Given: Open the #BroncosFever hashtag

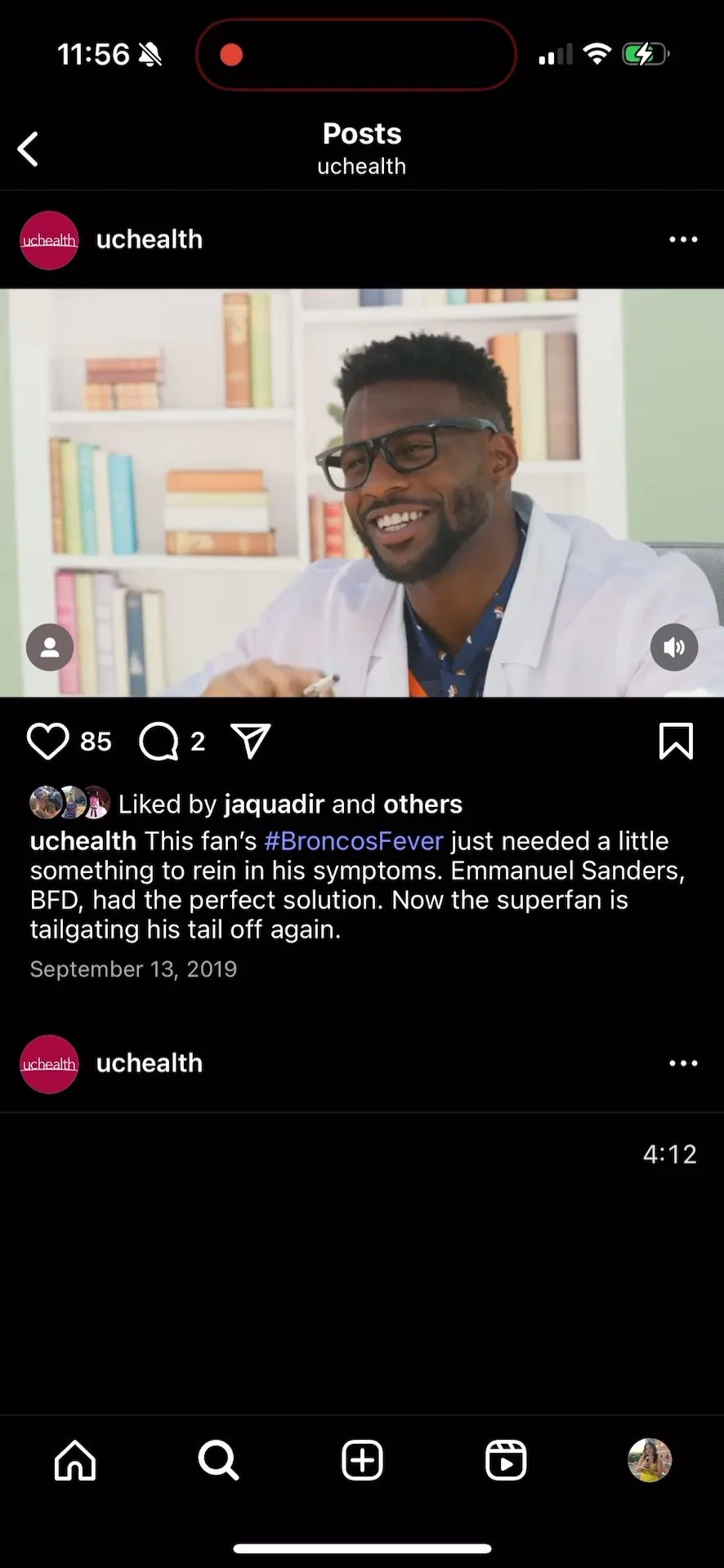Looking at the screenshot, I should click(354, 840).
